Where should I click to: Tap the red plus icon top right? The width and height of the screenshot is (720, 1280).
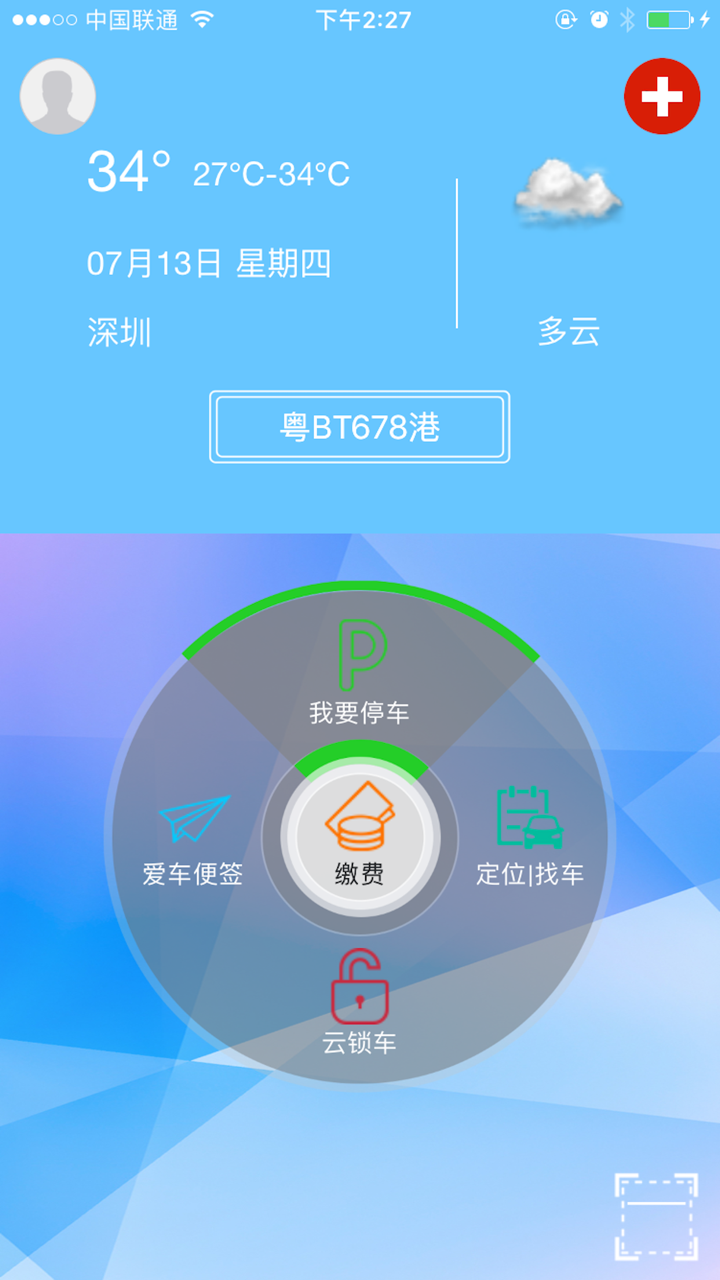(662, 95)
